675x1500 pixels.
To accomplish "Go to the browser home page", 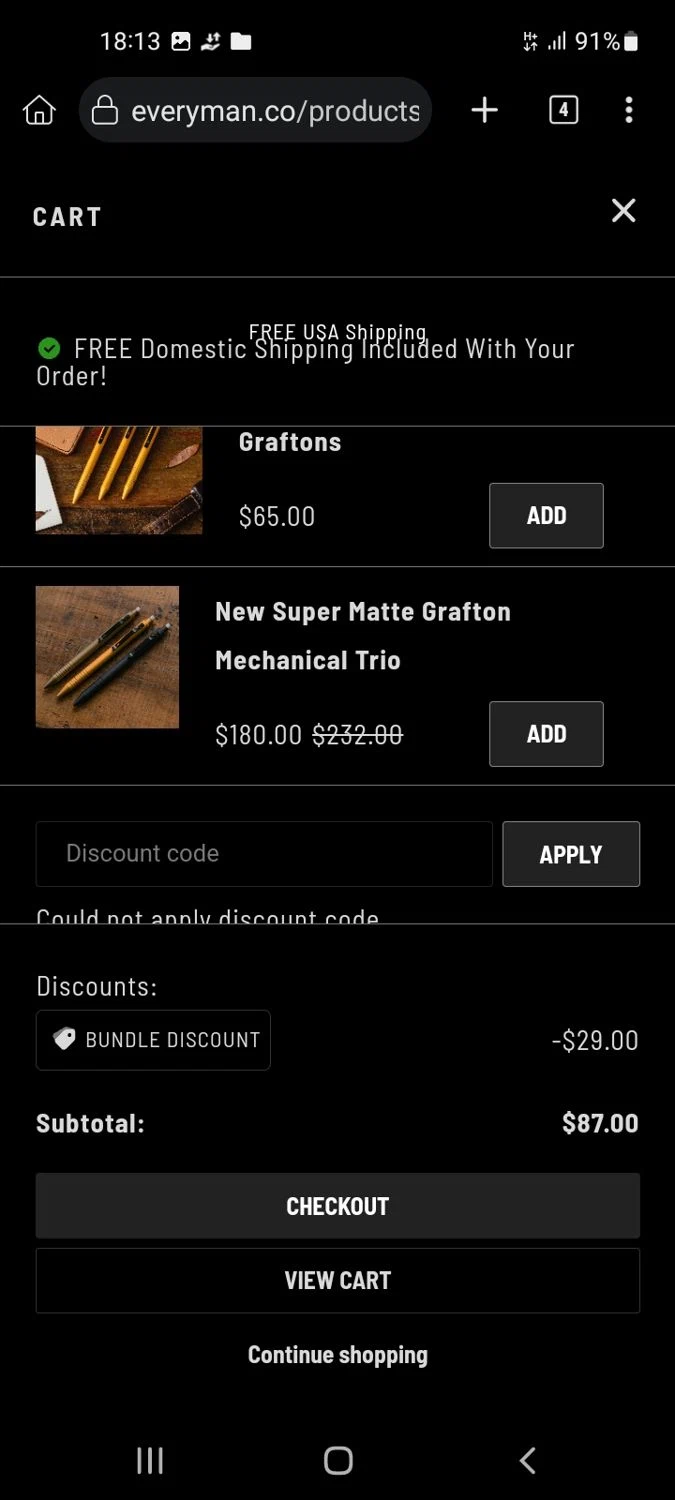I will (x=39, y=110).
